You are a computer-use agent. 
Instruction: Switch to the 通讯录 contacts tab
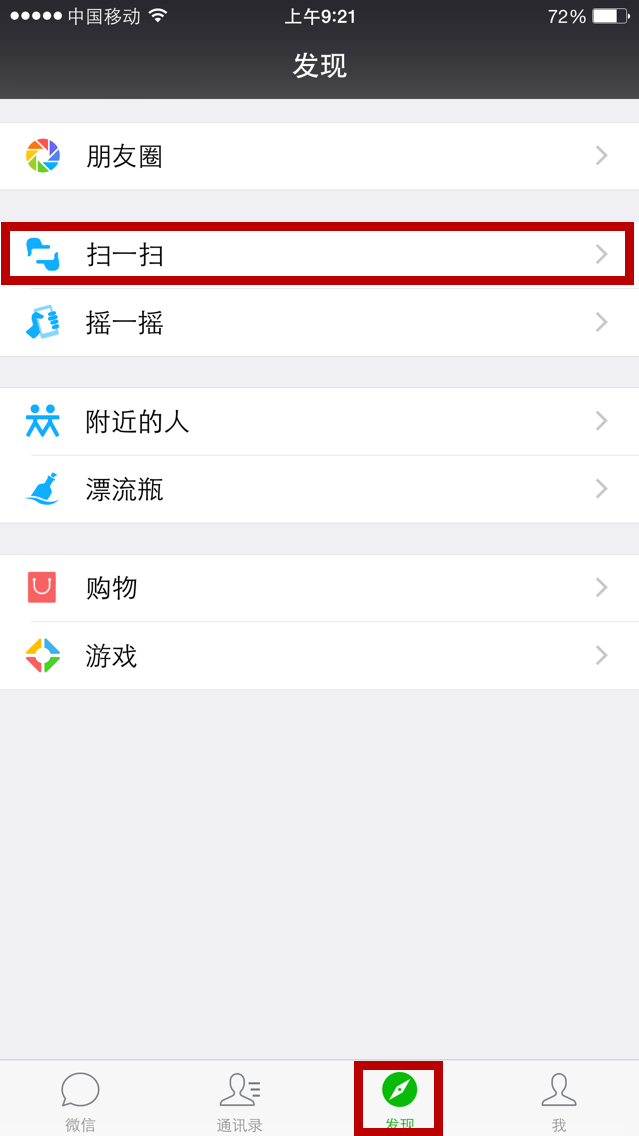[240, 1099]
